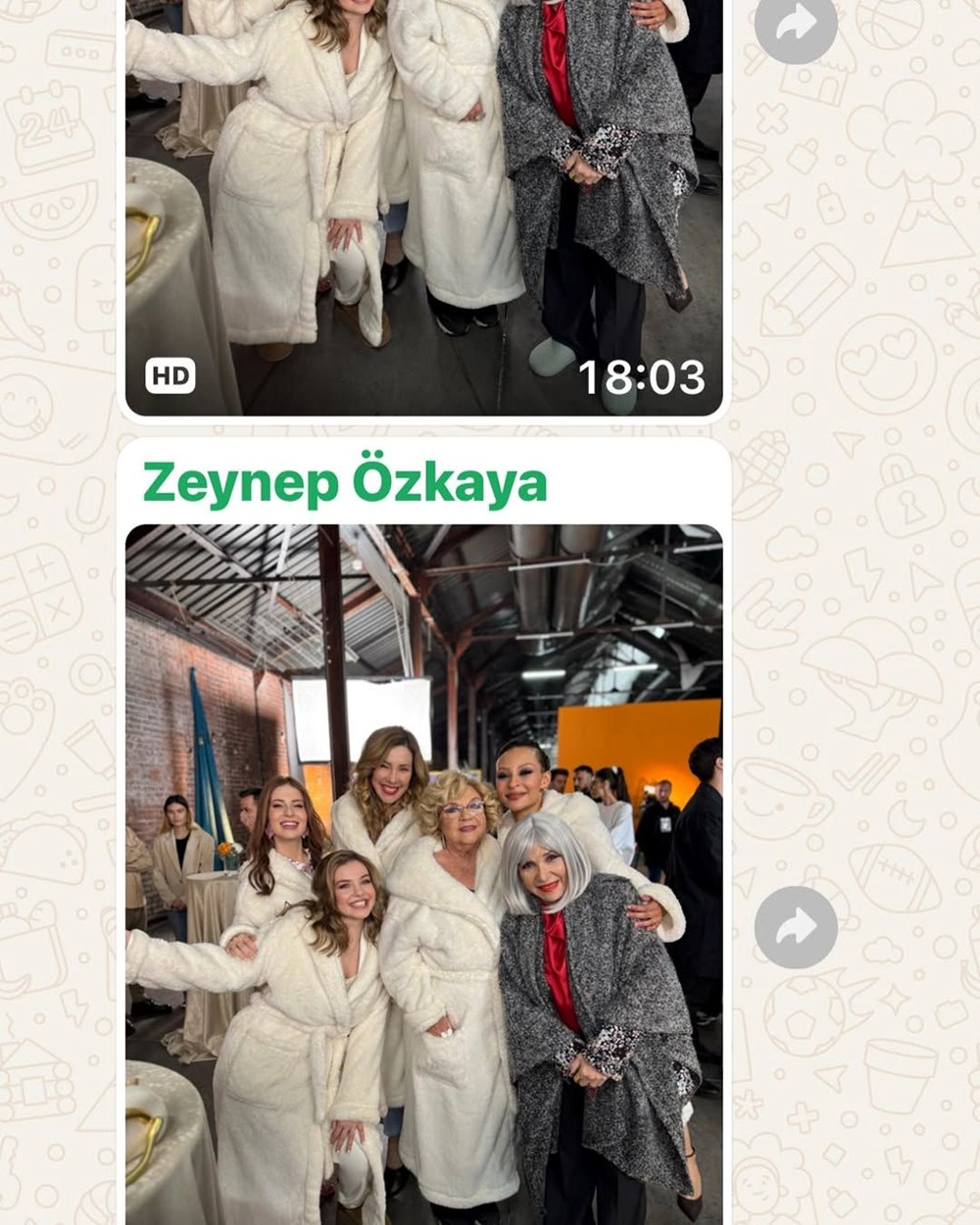Screen dimensions: 980x1225
Task: Open the photo sent by Zeynep Özkaya
Action: coord(423,872)
